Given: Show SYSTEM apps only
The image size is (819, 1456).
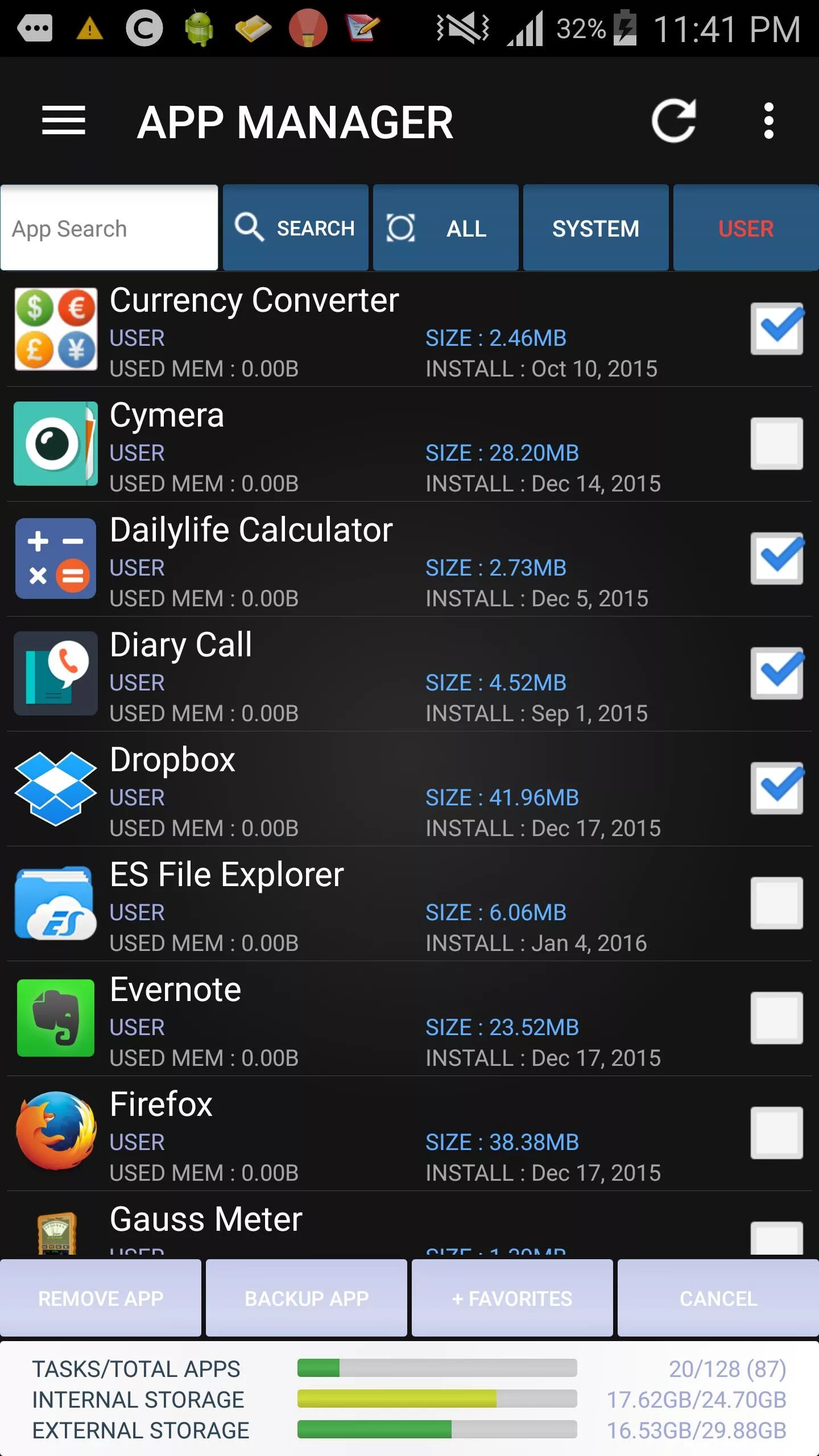Looking at the screenshot, I should coord(595,228).
